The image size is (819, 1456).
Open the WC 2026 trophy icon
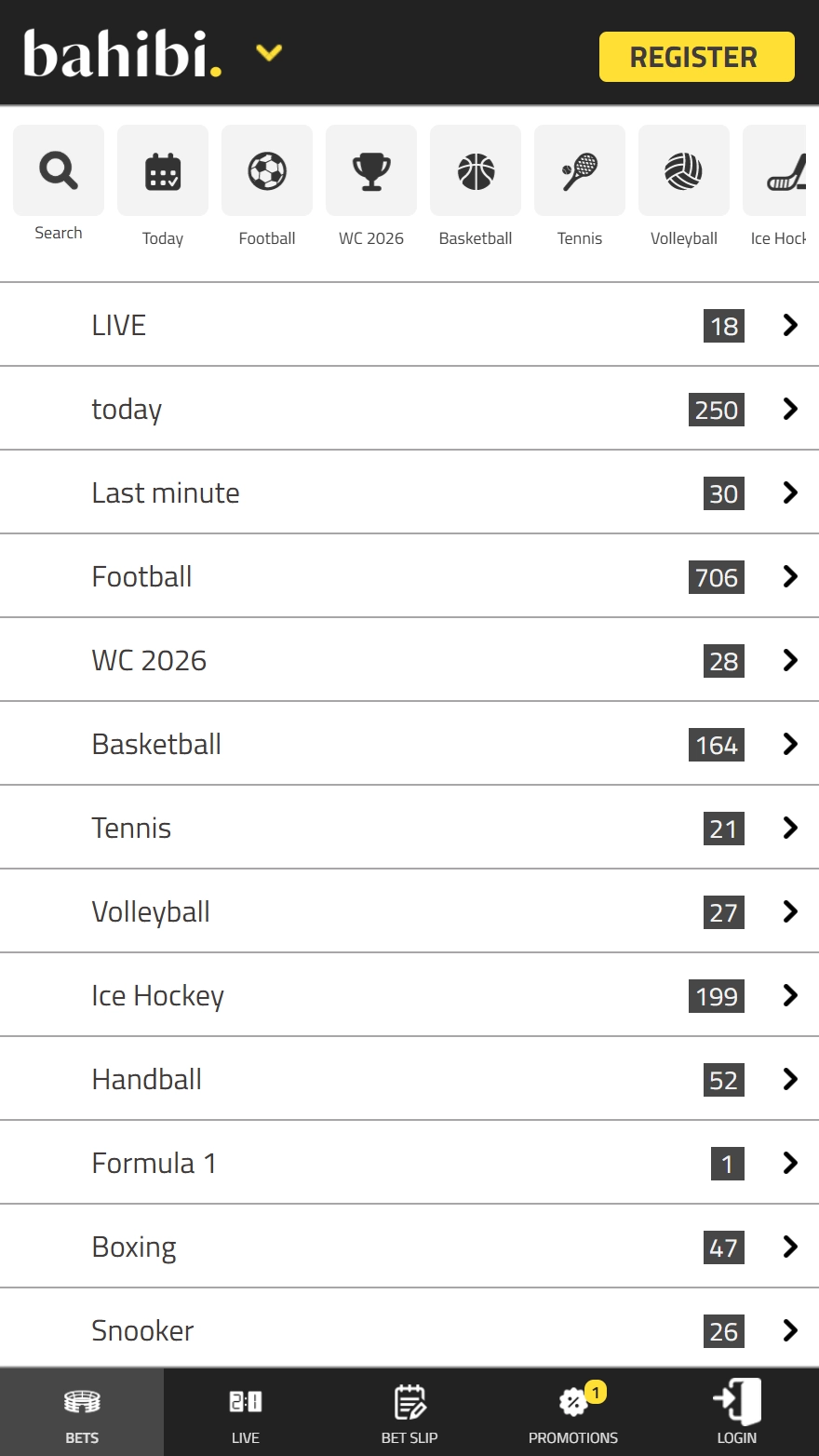[370, 170]
